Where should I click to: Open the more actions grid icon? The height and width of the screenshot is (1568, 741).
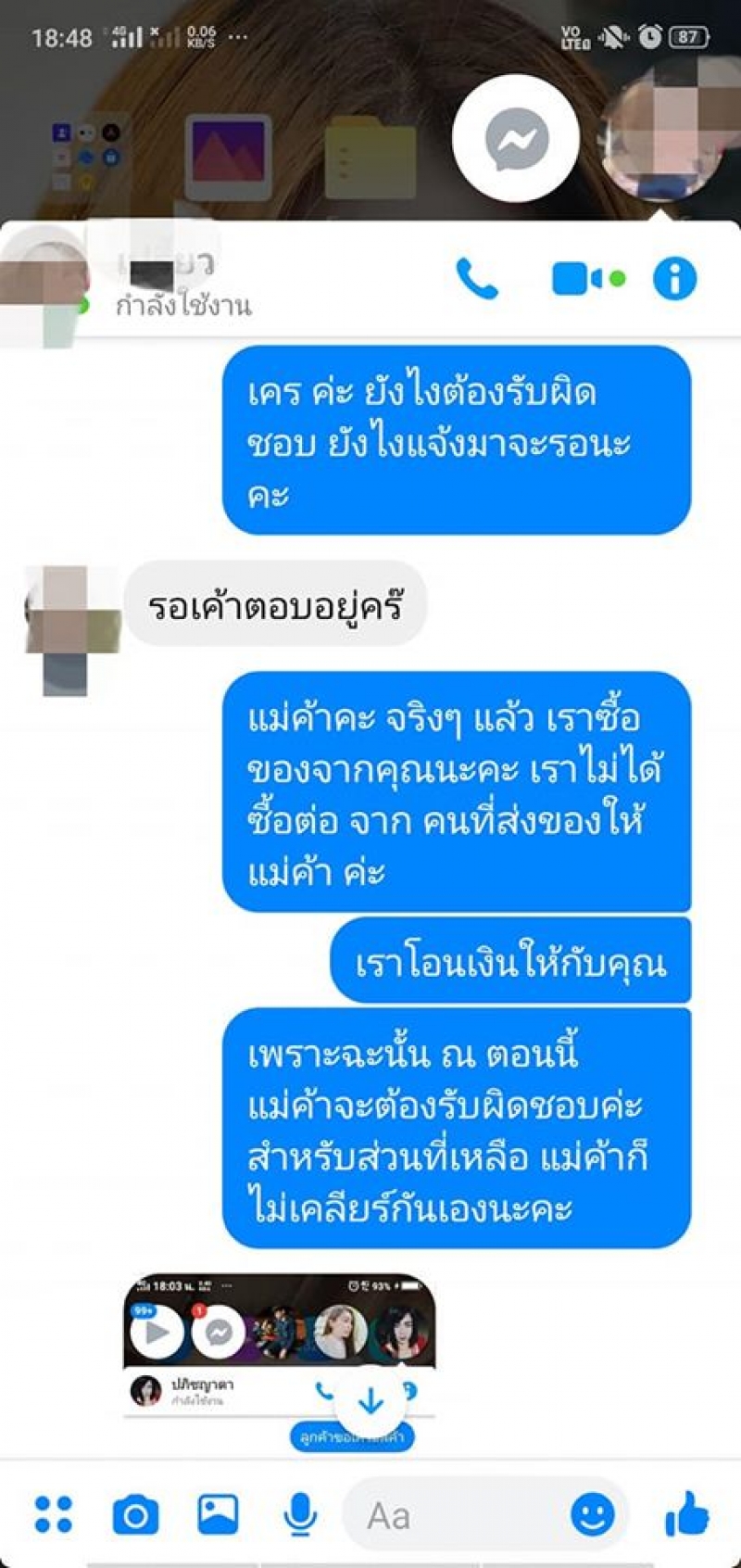(x=53, y=1514)
